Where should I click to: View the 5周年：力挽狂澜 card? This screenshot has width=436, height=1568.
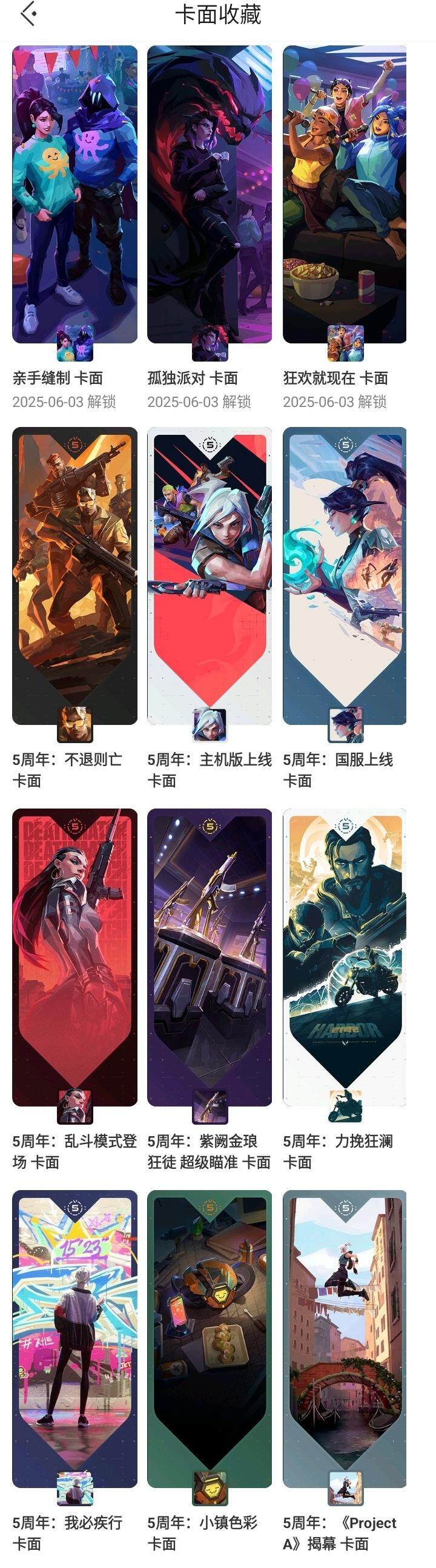(345, 957)
